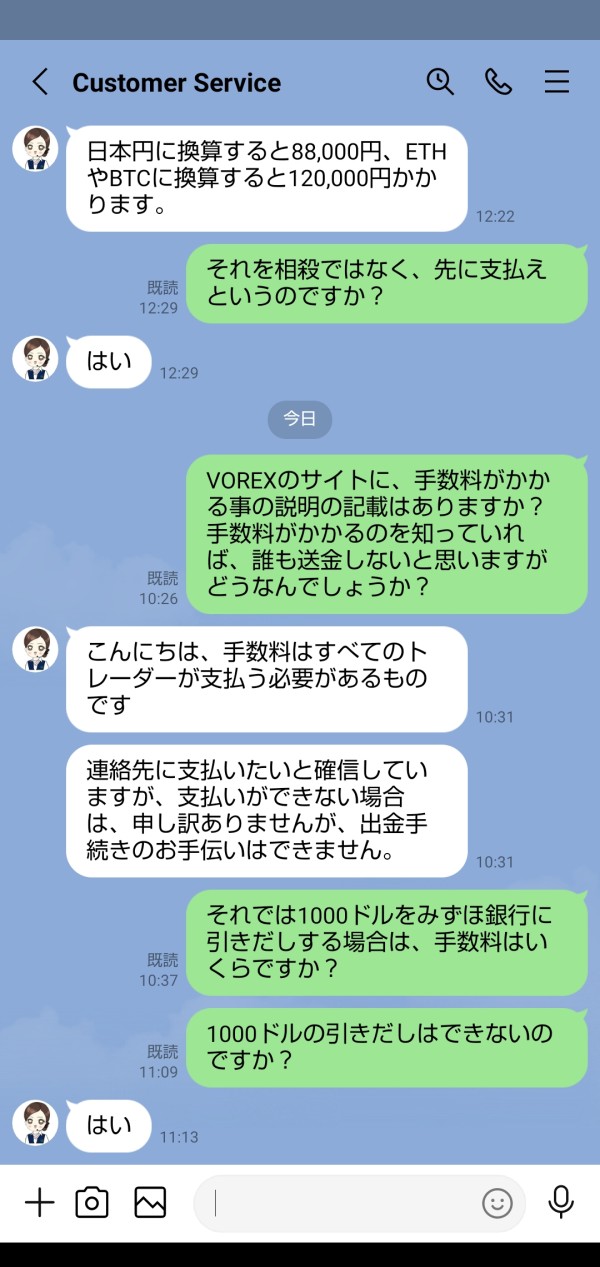Open the photo gallery picker
Image resolution: width=600 pixels, height=1267 pixels.
[150, 1202]
